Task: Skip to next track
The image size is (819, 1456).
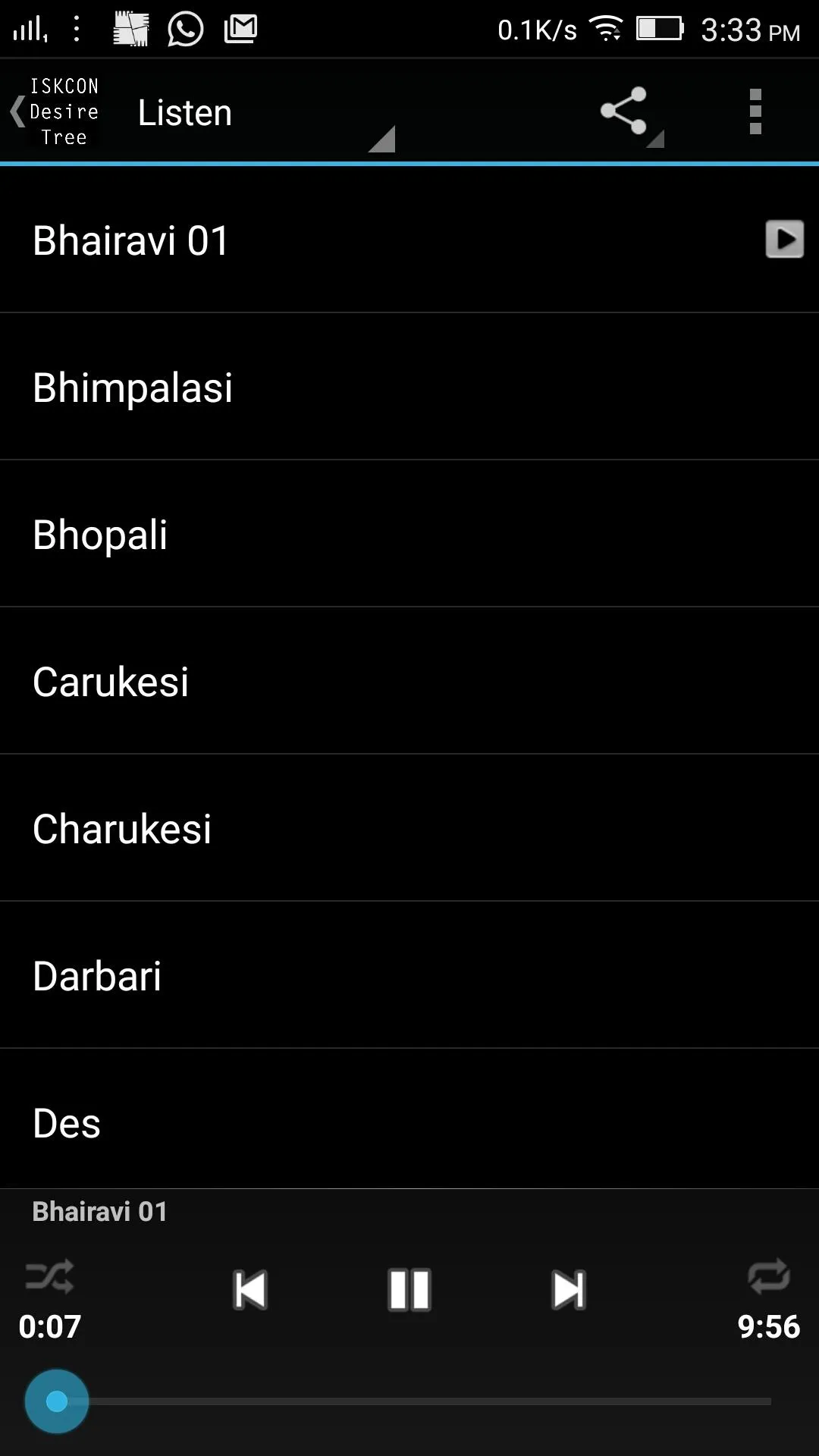Action: point(569,1289)
